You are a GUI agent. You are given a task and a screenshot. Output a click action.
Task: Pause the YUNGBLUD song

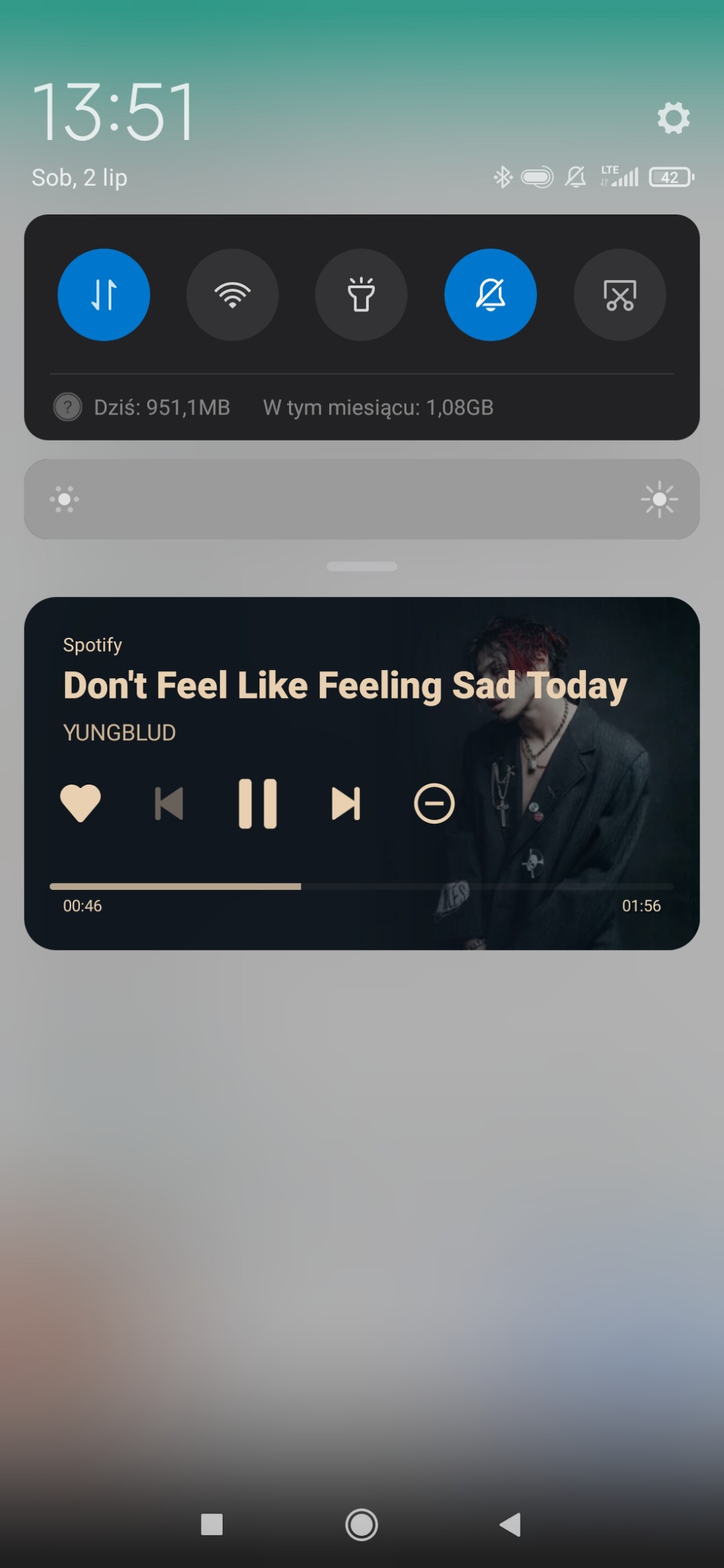click(257, 803)
